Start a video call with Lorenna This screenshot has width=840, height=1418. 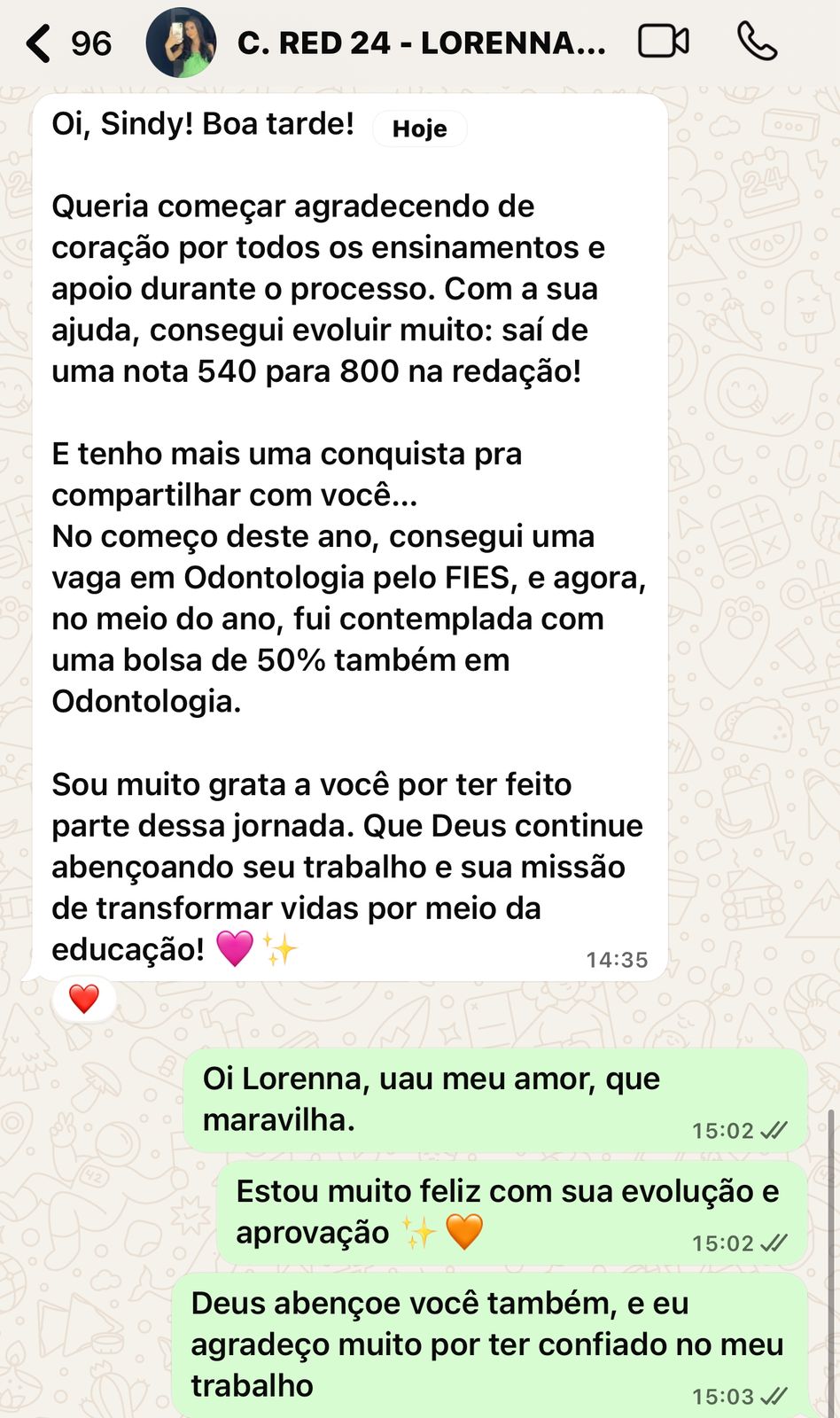pos(663,42)
